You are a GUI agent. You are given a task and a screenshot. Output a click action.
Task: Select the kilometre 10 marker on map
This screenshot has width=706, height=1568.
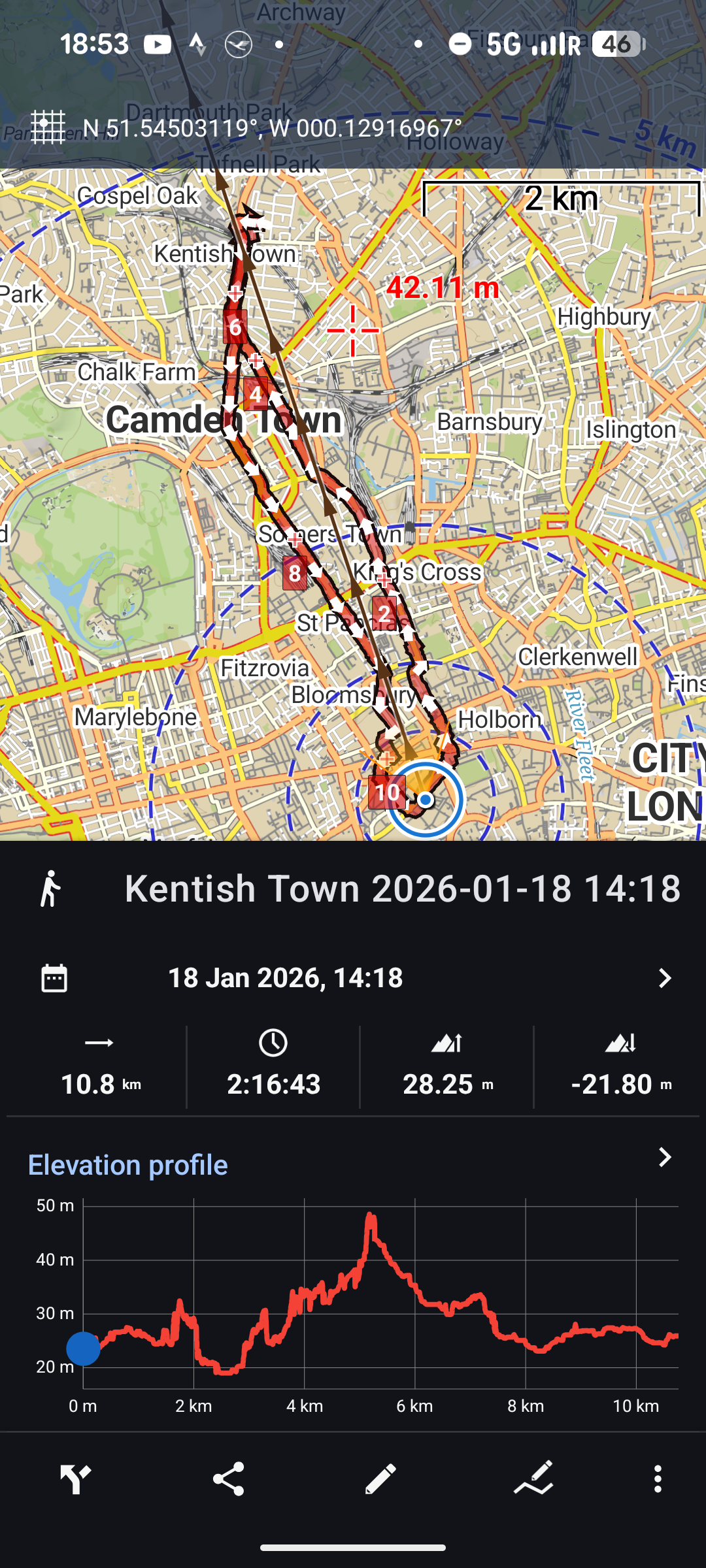386,792
